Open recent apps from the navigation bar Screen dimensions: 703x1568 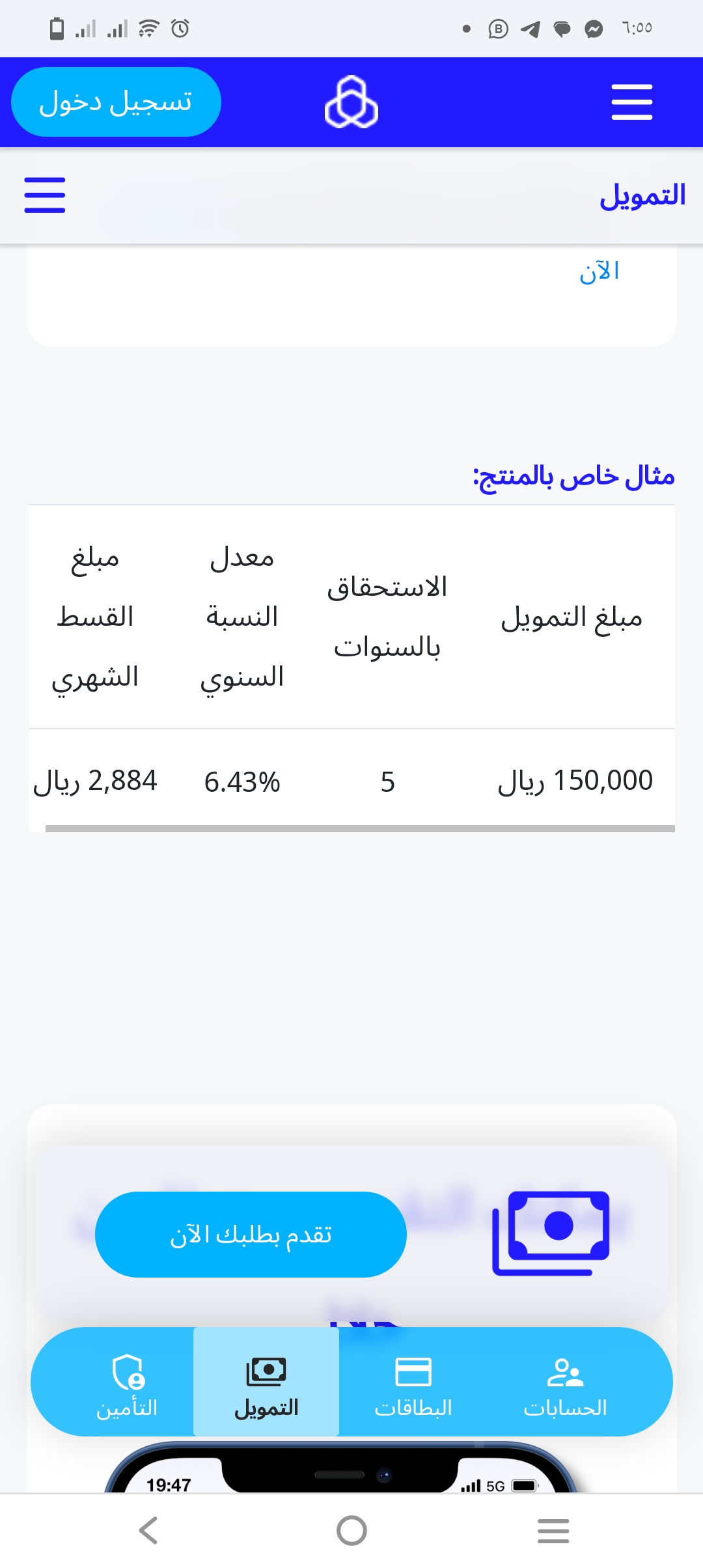pos(553,1530)
